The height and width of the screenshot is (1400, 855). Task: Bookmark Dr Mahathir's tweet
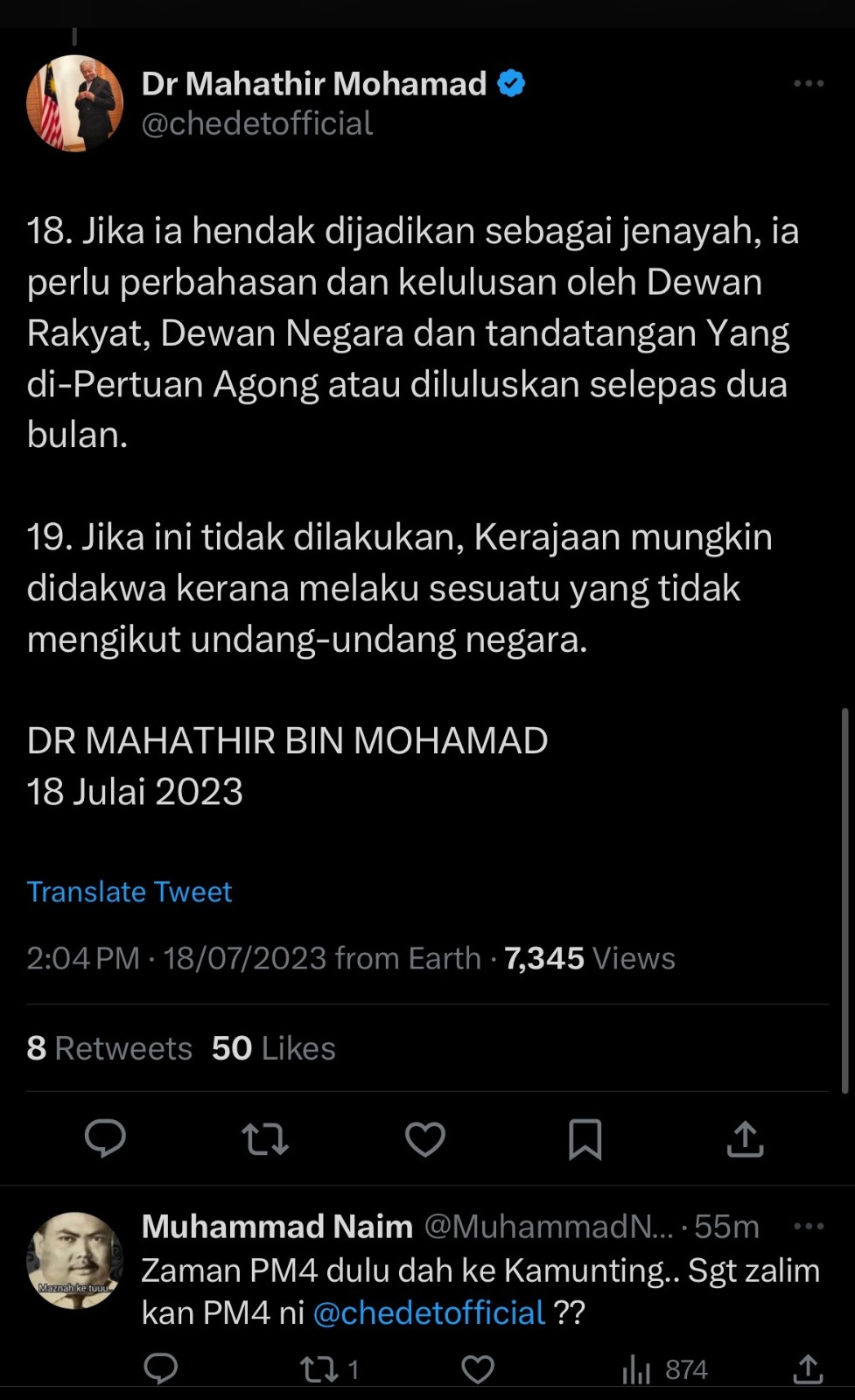585,1139
